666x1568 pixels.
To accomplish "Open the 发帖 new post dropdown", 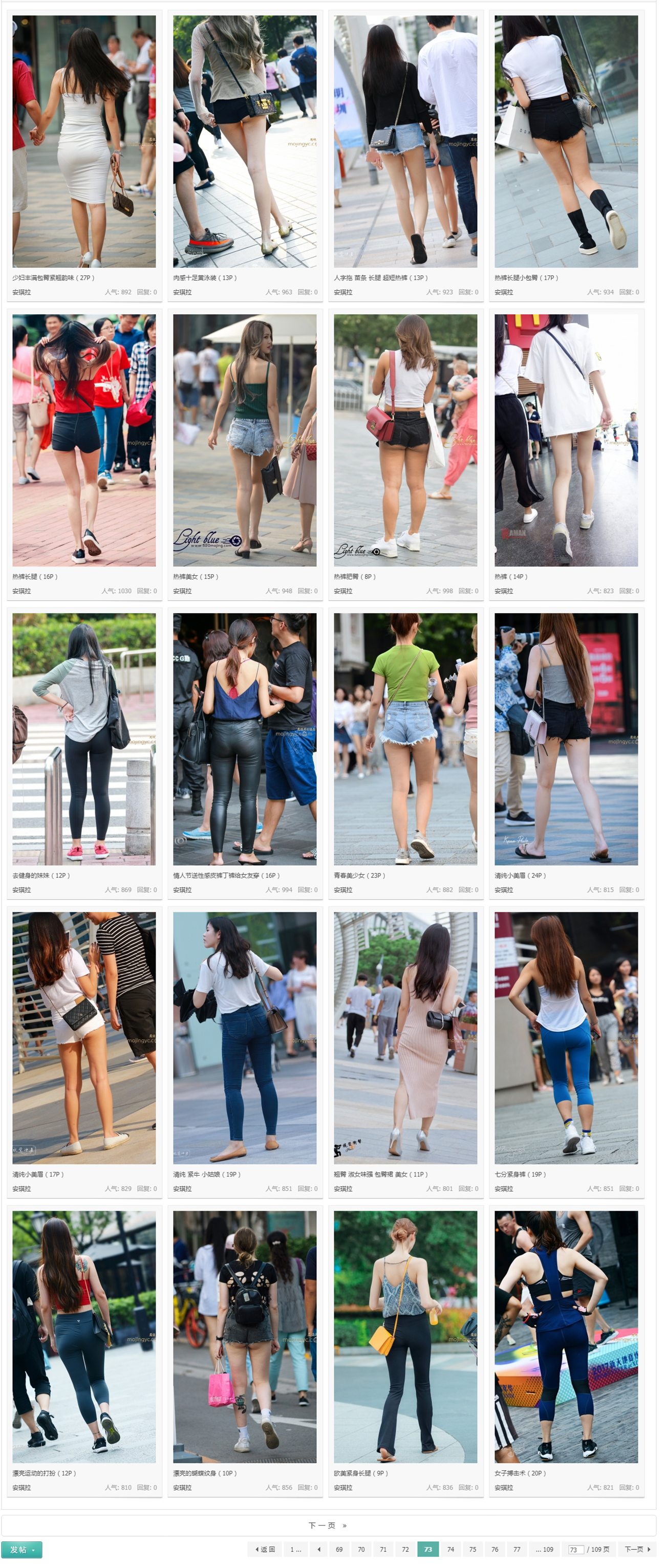I will (x=22, y=1549).
